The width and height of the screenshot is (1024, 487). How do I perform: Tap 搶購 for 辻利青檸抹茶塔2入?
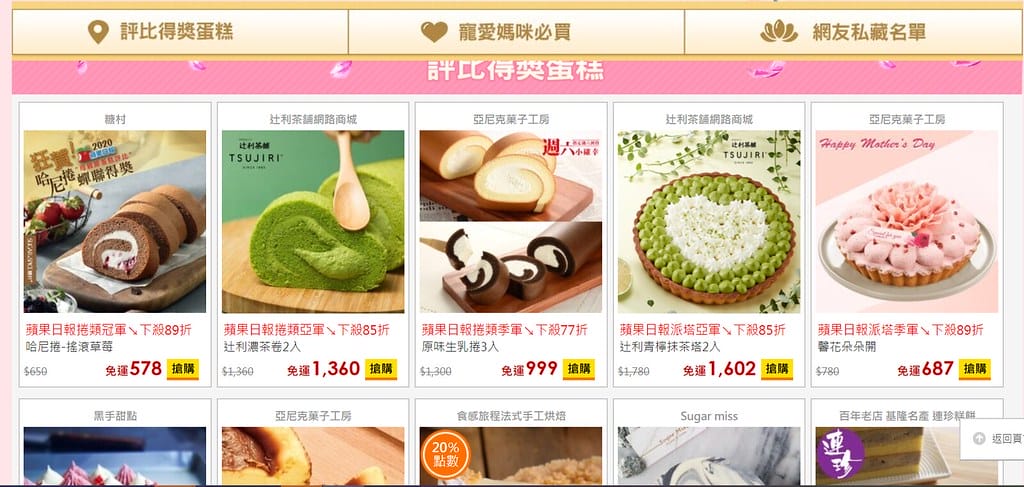coord(777,369)
